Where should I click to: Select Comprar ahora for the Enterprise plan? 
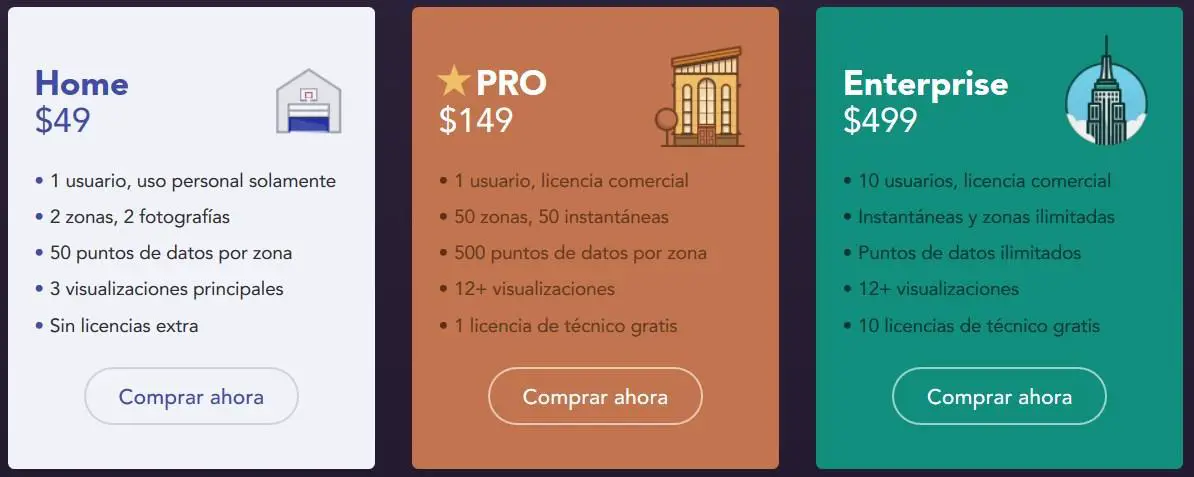pos(999,396)
